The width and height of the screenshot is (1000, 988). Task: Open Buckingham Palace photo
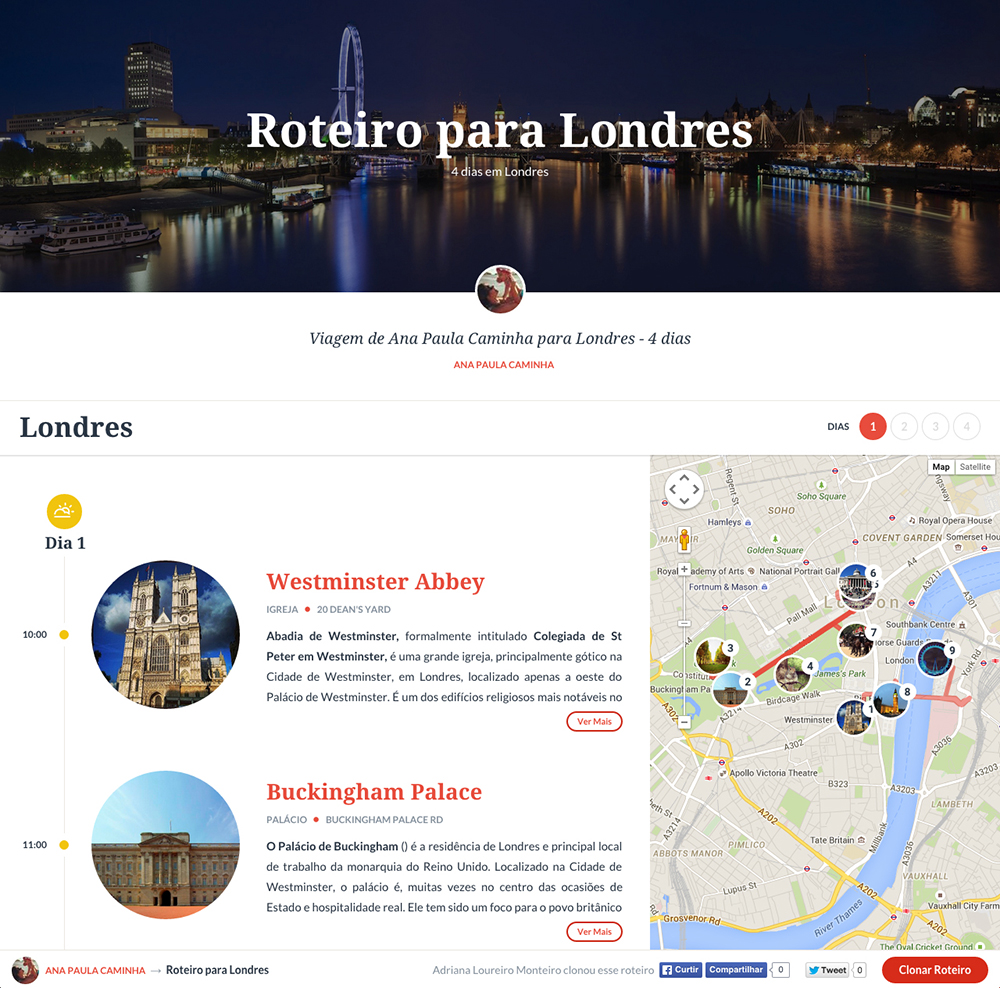coord(165,844)
